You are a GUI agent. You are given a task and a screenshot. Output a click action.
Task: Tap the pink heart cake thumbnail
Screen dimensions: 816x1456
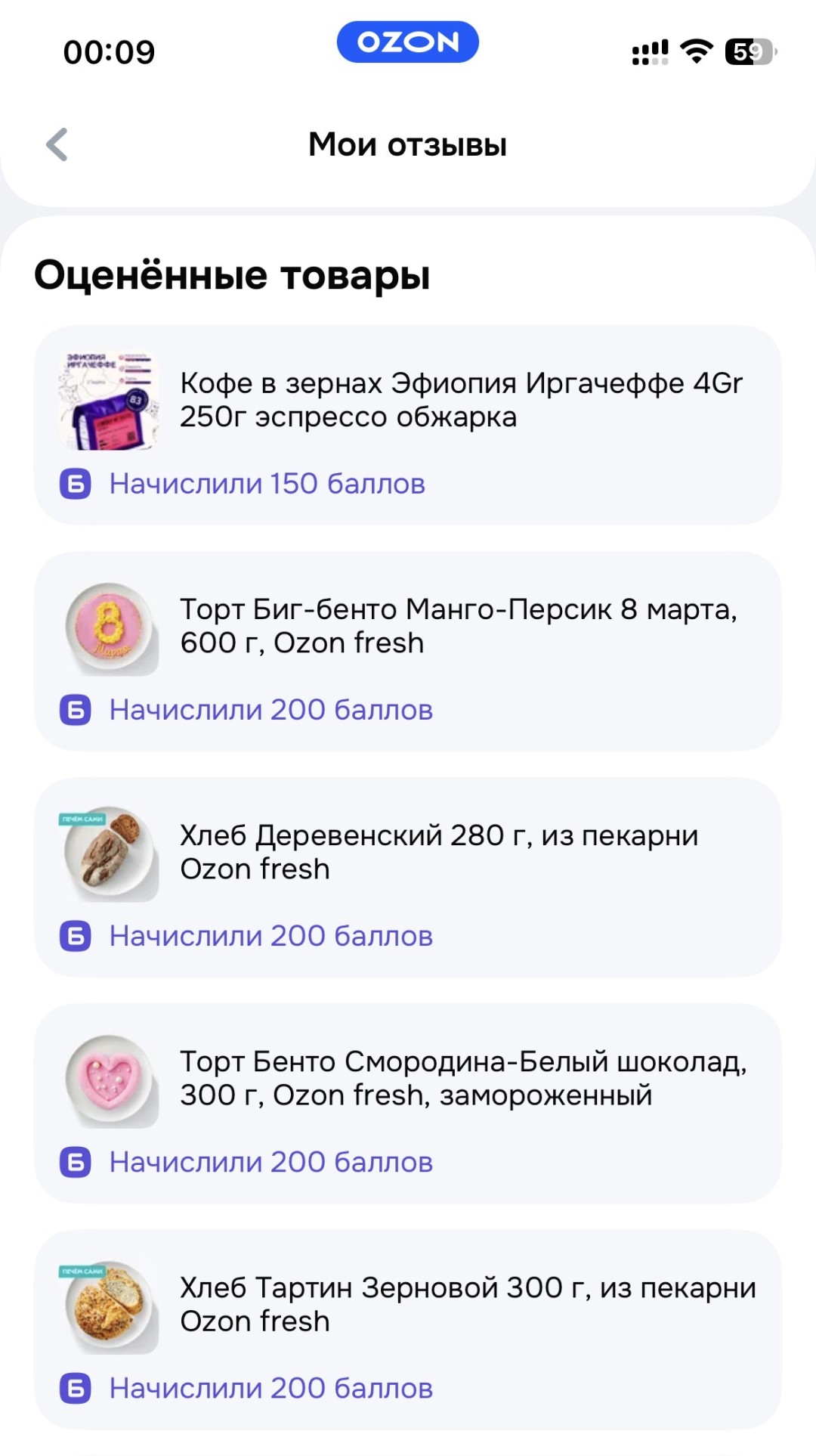click(x=107, y=1077)
